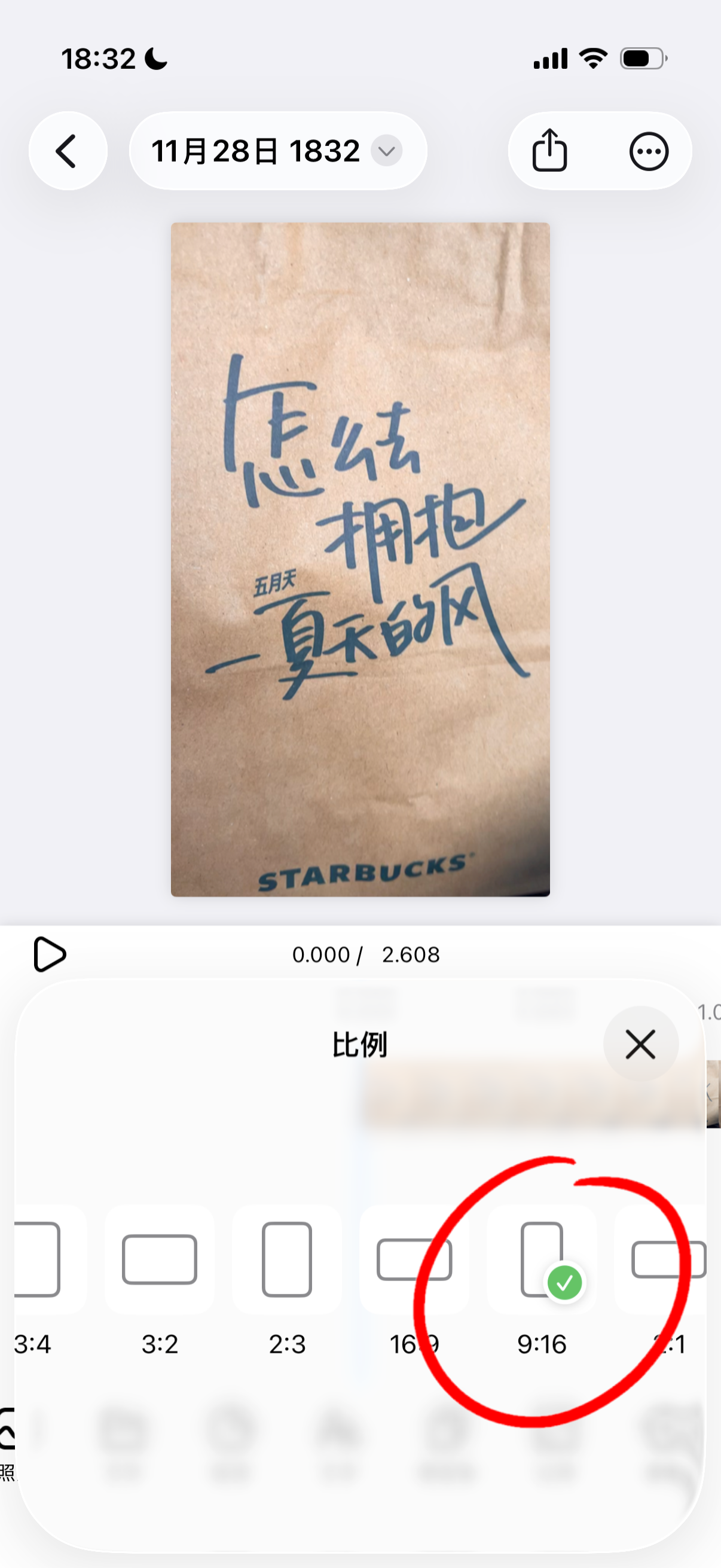The height and width of the screenshot is (1568, 721).
Task: Choose the 2:3 aspect ratio
Action: (286, 1260)
